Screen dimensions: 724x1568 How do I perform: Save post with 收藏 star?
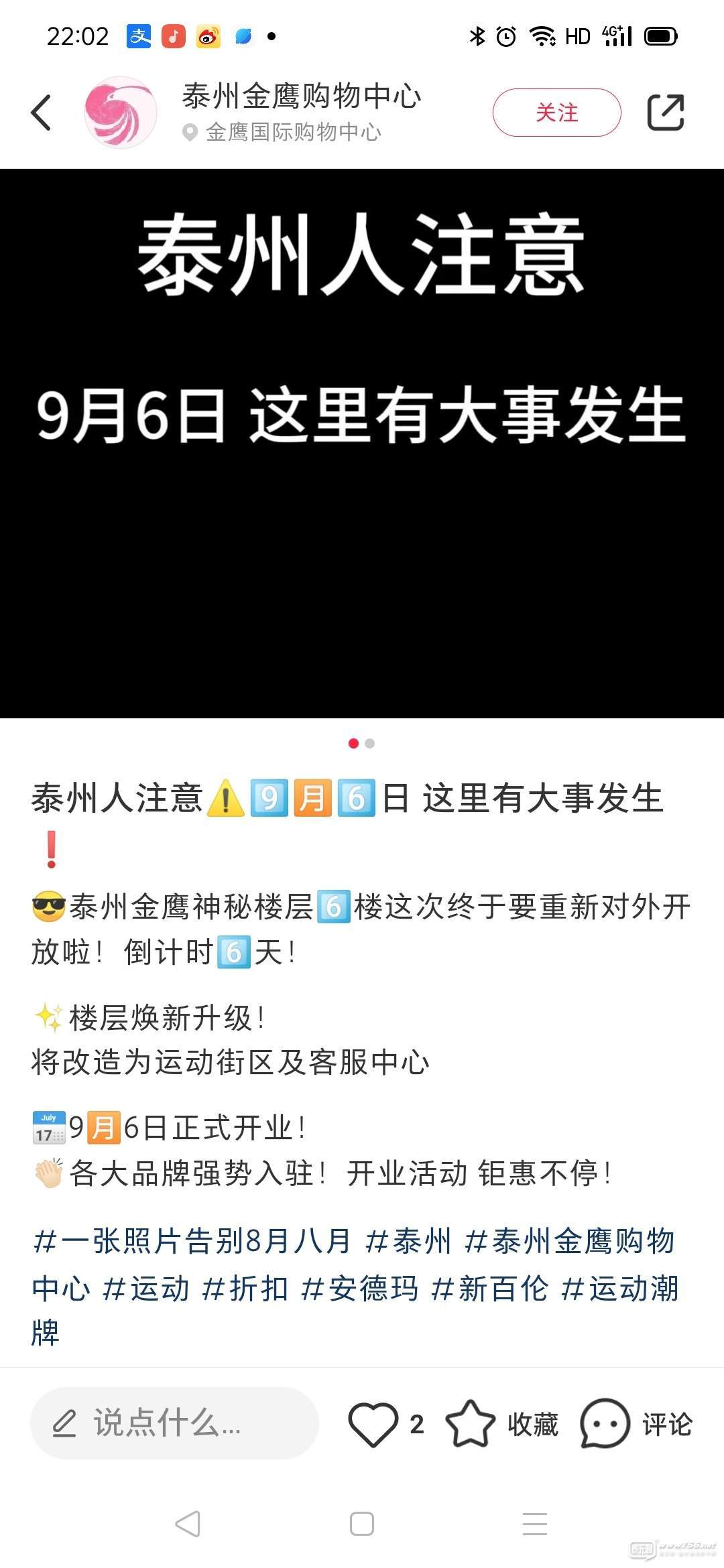pos(471,1423)
